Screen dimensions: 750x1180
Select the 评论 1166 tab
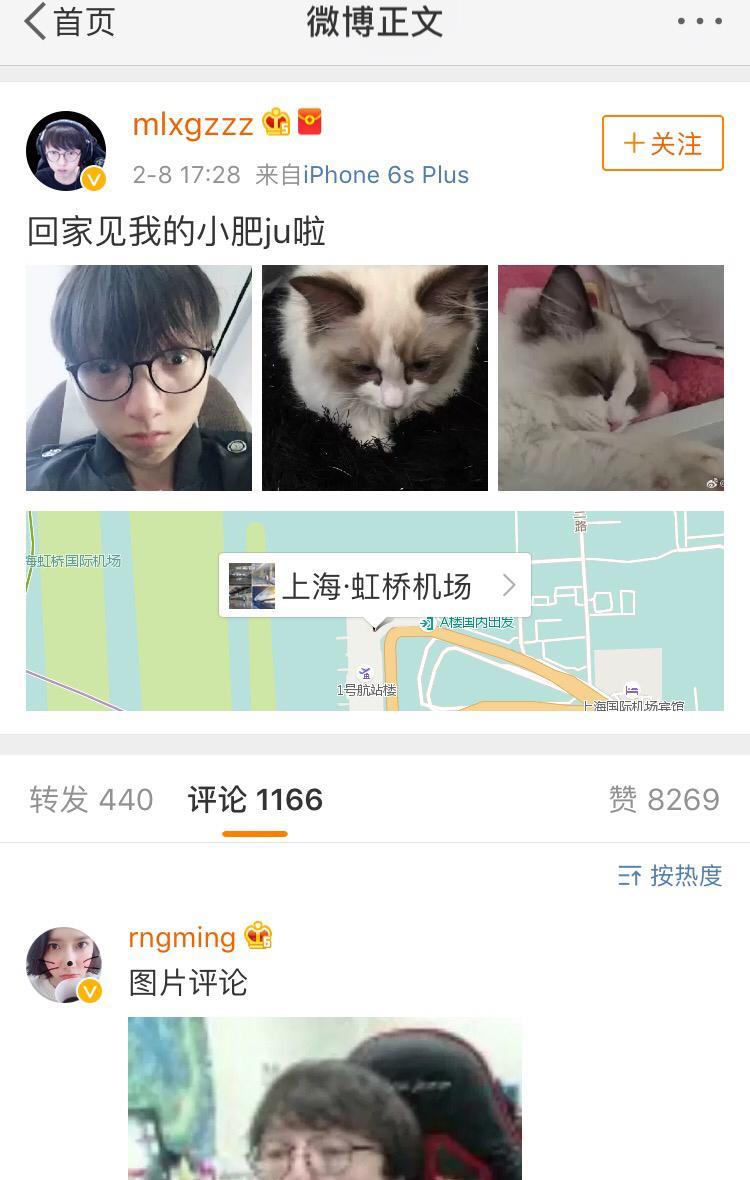pos(255,800)
